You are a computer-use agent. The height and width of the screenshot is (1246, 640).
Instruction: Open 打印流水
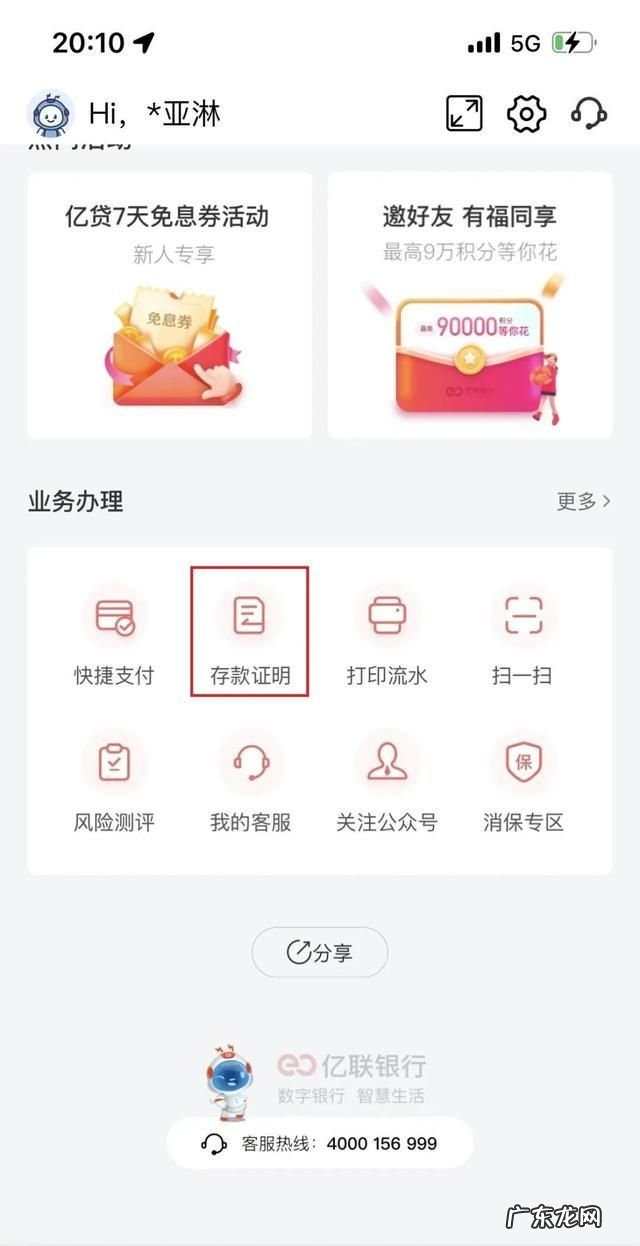(387, 635)
